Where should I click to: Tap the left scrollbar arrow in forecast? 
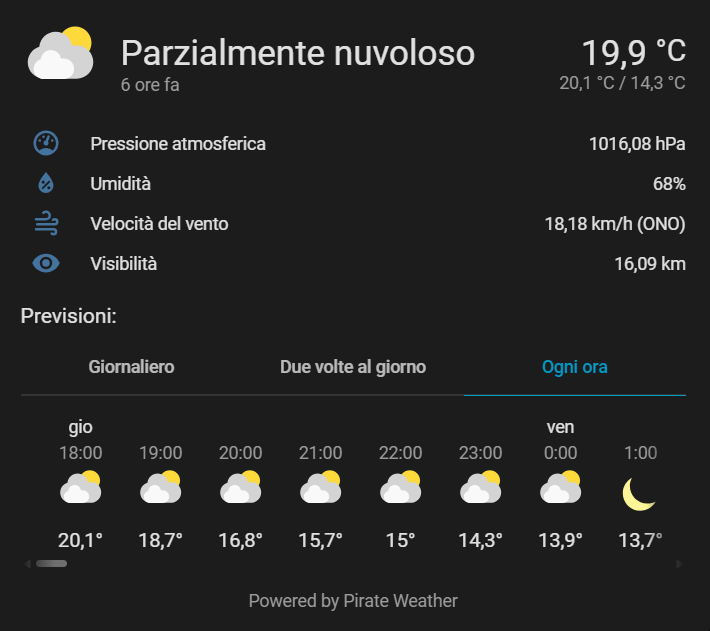27,564
